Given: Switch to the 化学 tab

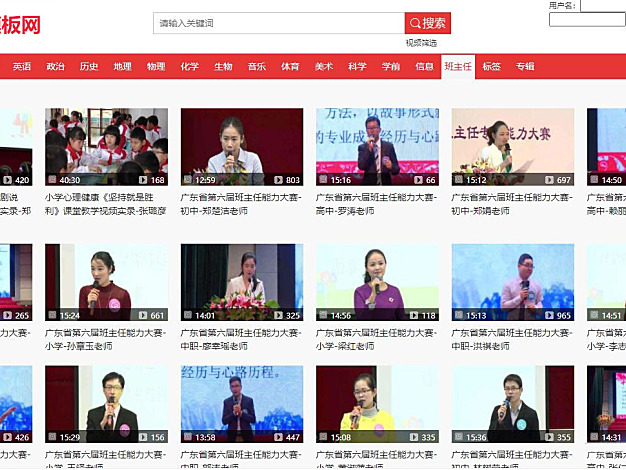Looking at the screenshot, I should tap(189, 67).
